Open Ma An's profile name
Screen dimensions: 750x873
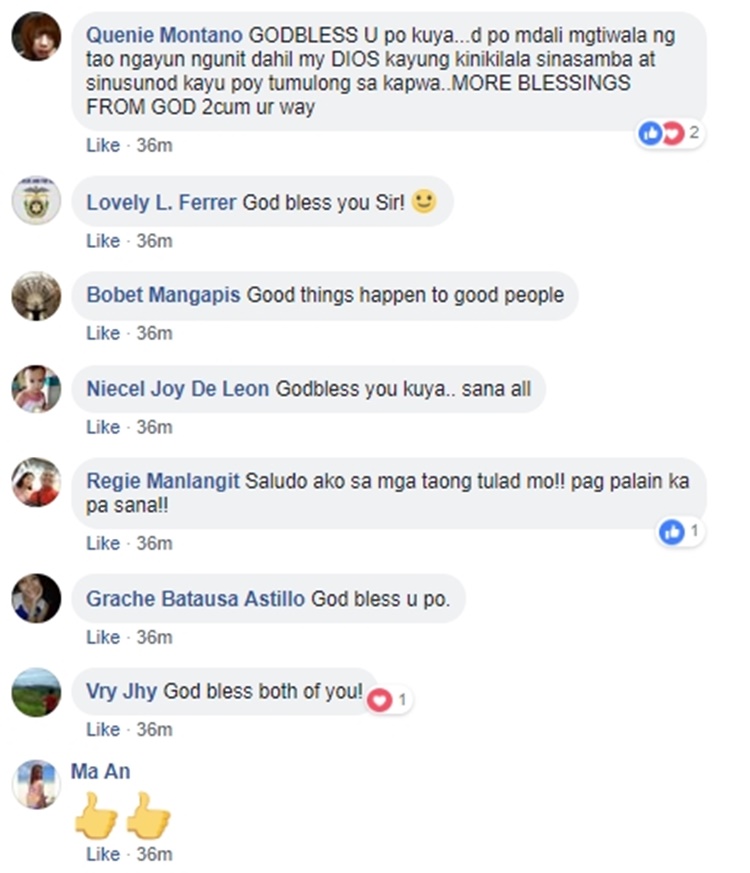[x=100, y=772]
